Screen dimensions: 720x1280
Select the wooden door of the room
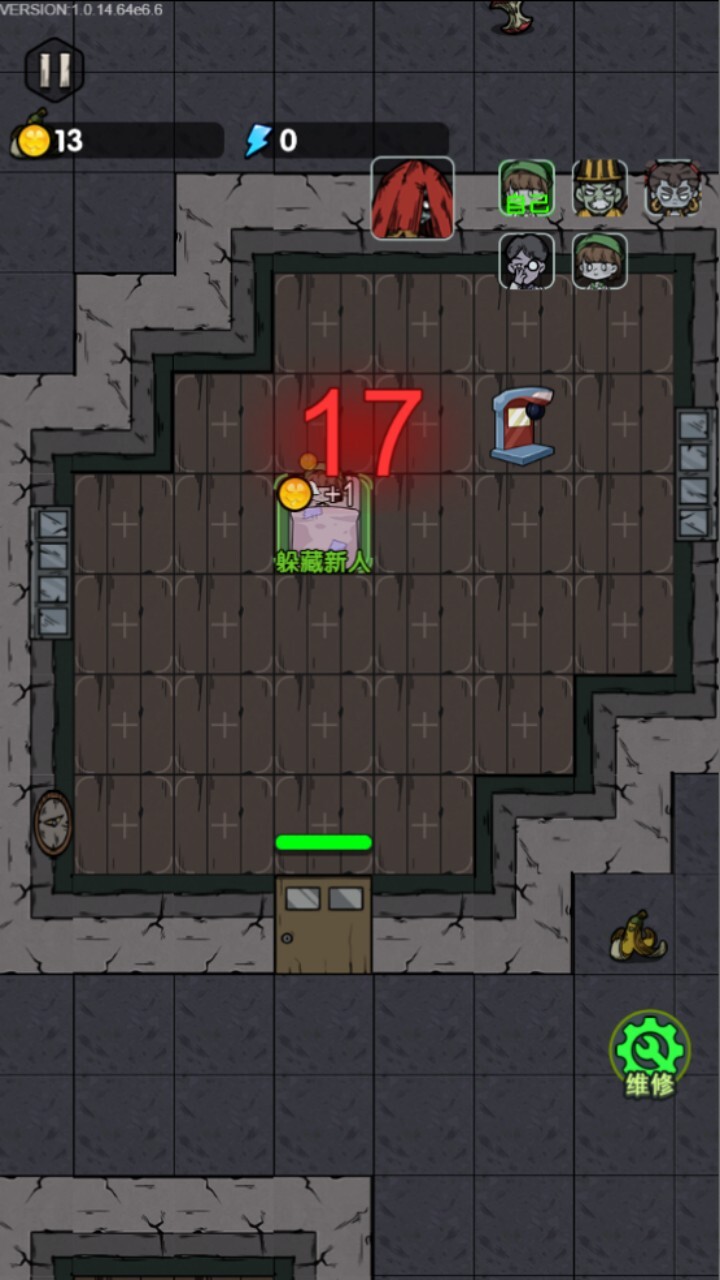coord(323,925)
